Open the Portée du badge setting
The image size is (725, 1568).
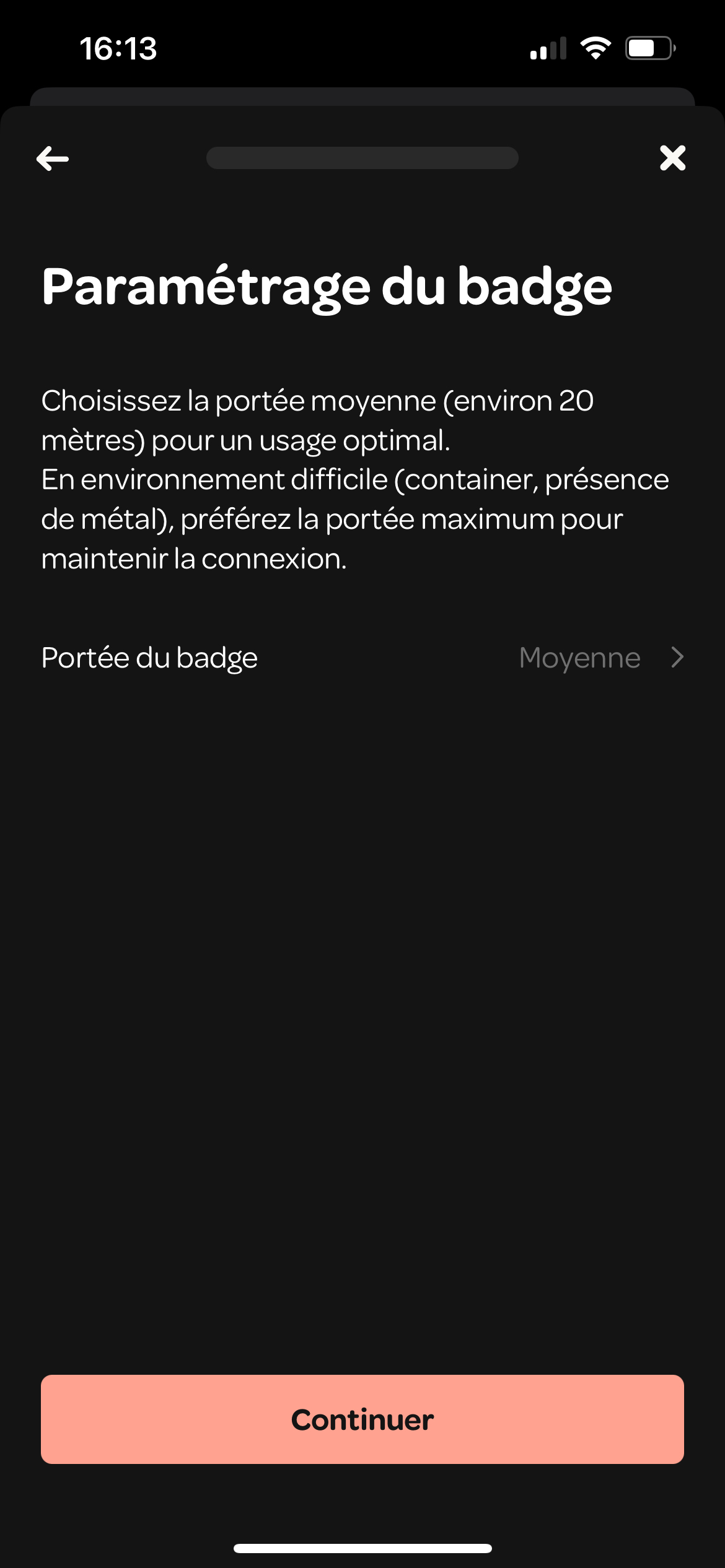coord(362,657)
